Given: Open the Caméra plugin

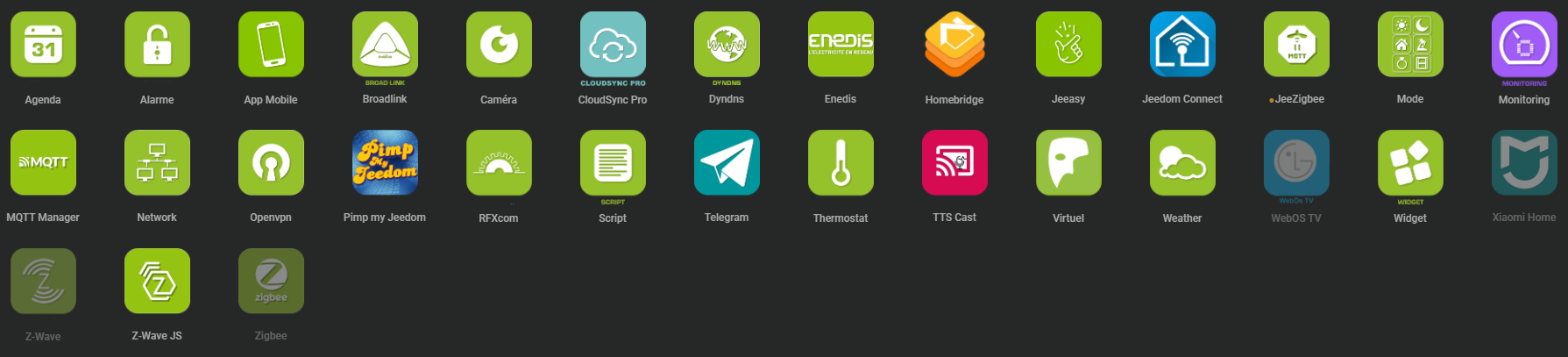Looking at the screenshot, I should click(499, 45).
